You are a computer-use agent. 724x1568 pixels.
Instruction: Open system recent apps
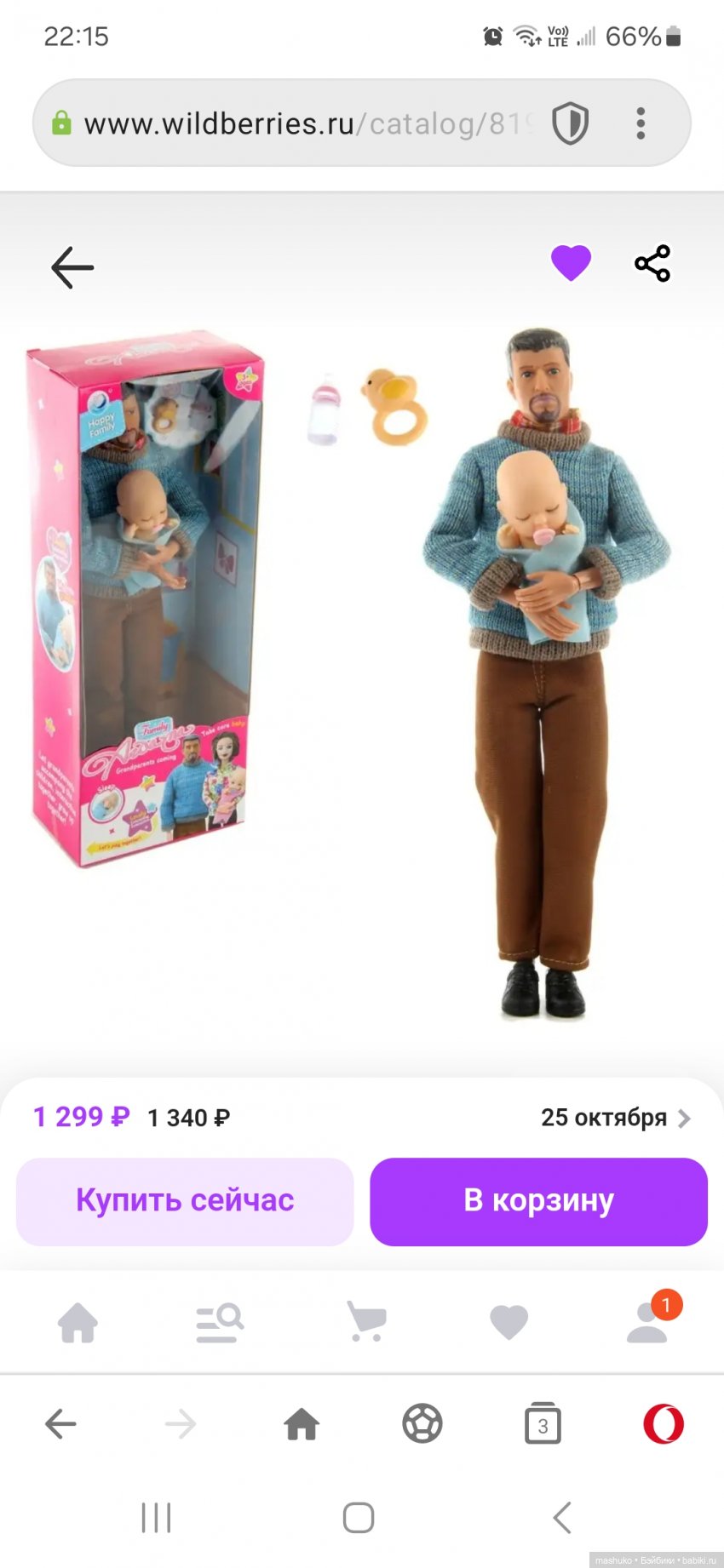tap(156, 1517)
